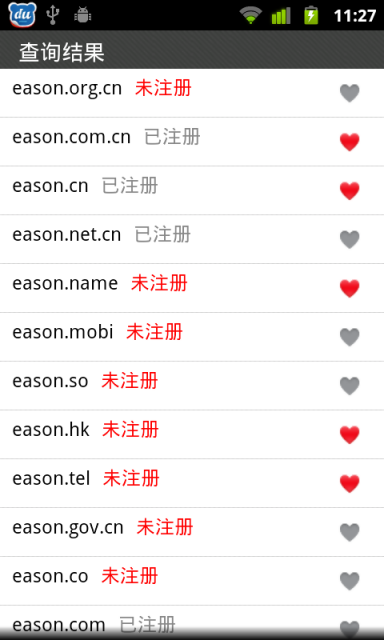Toggle the red heart for eason.hk
Screen dimensions: 384x640
pyautogui.click(x=349, y=435)
